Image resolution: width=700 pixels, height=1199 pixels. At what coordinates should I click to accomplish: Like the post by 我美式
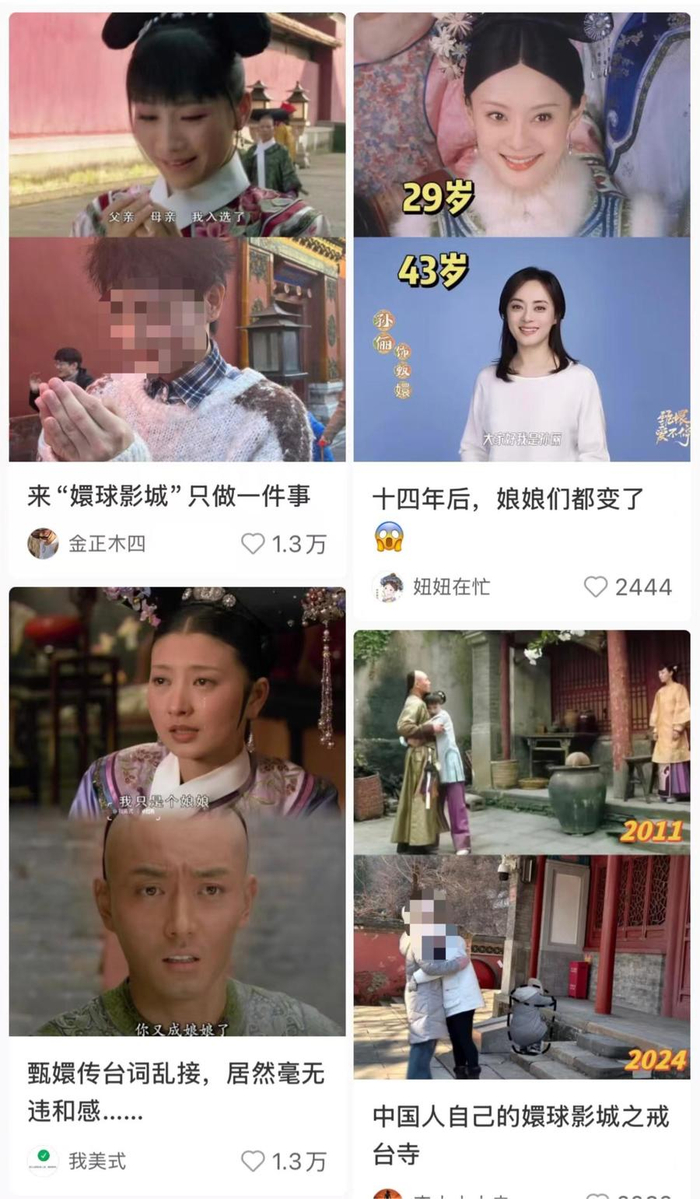point(253,1161)
